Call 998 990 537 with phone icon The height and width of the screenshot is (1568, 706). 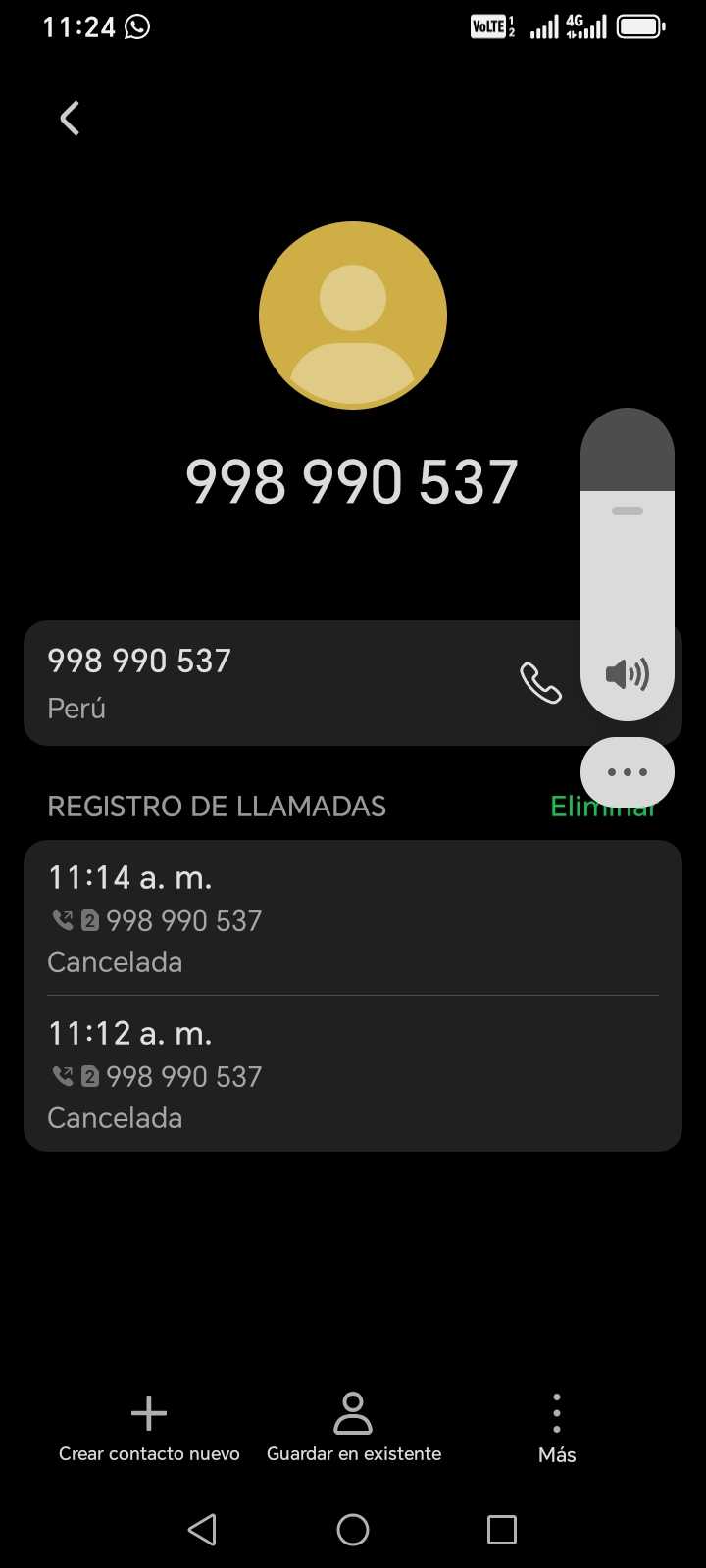(x=540, y=683)
